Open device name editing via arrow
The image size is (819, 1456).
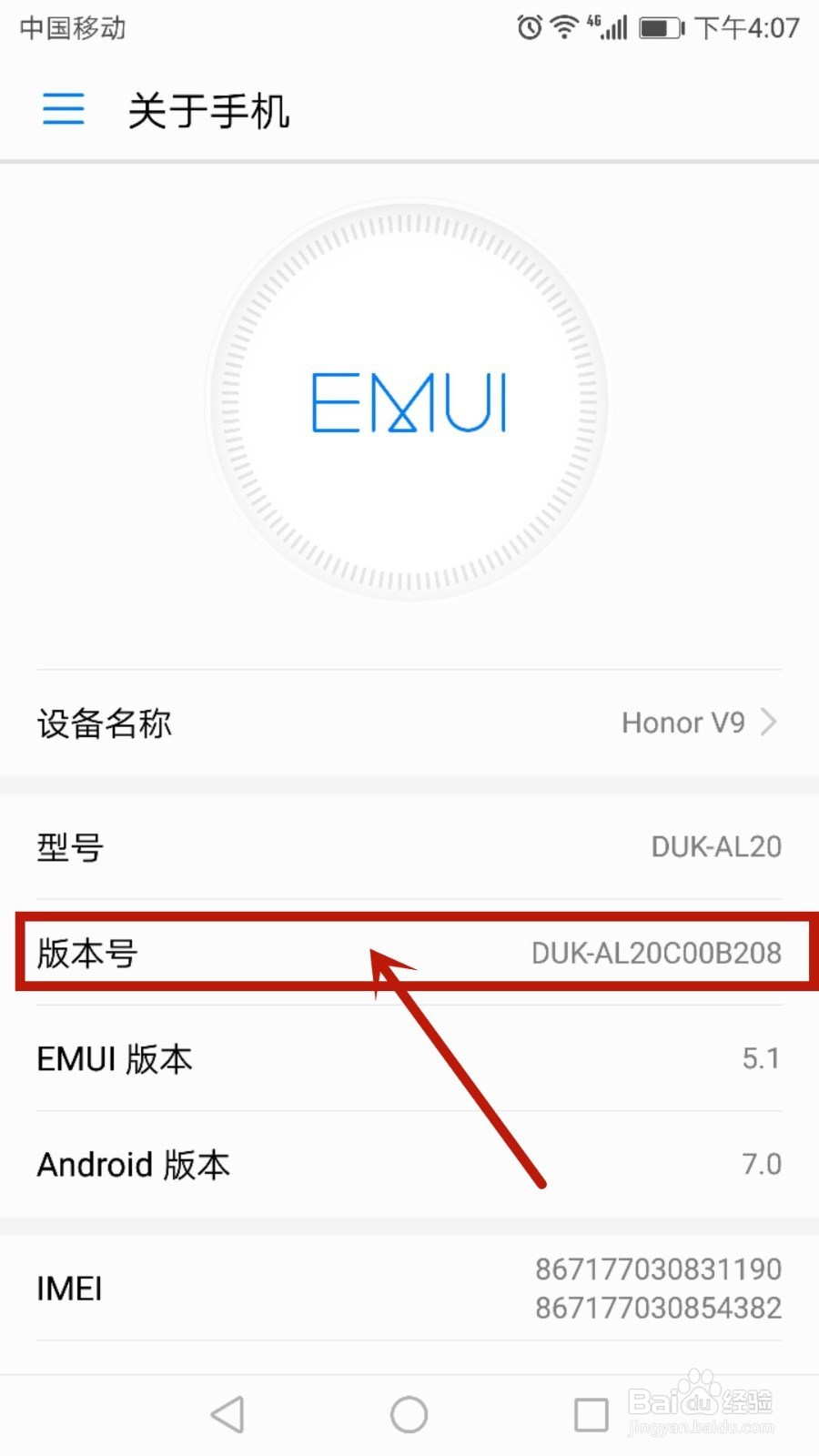coord(770,723)
